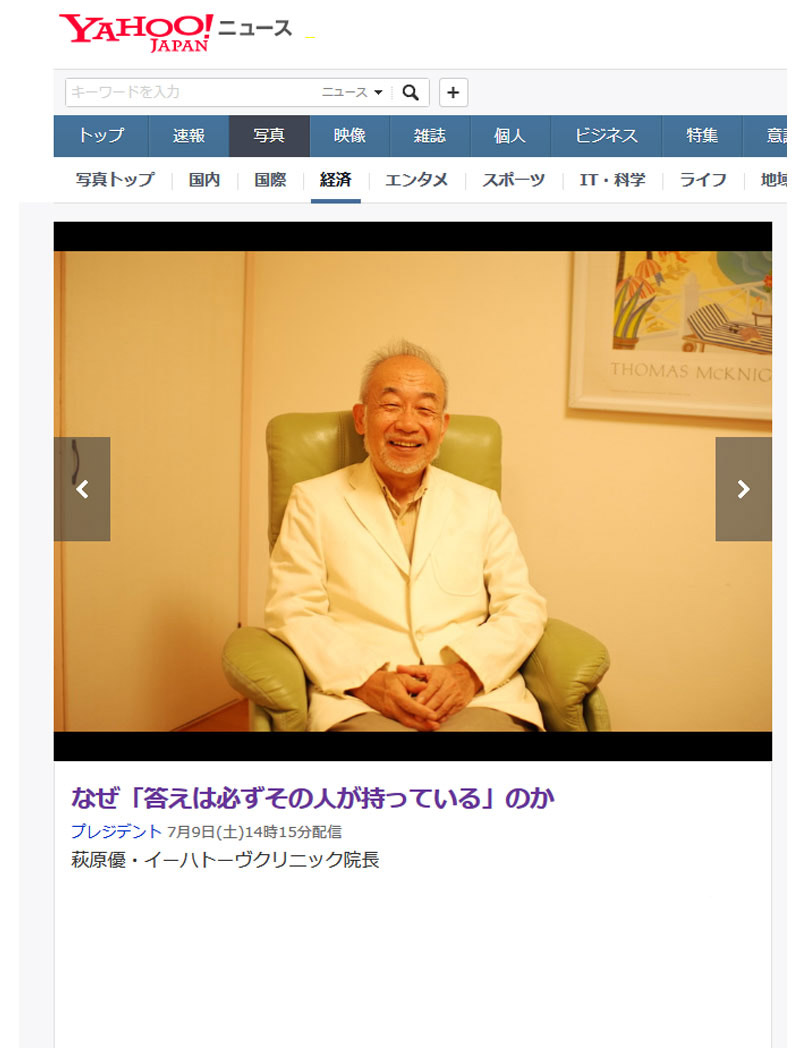The height and width of the screenshot is (1048, 800).
Task: Open the 特集 tab
Action: pyautogui.click(x=702, y=136)
